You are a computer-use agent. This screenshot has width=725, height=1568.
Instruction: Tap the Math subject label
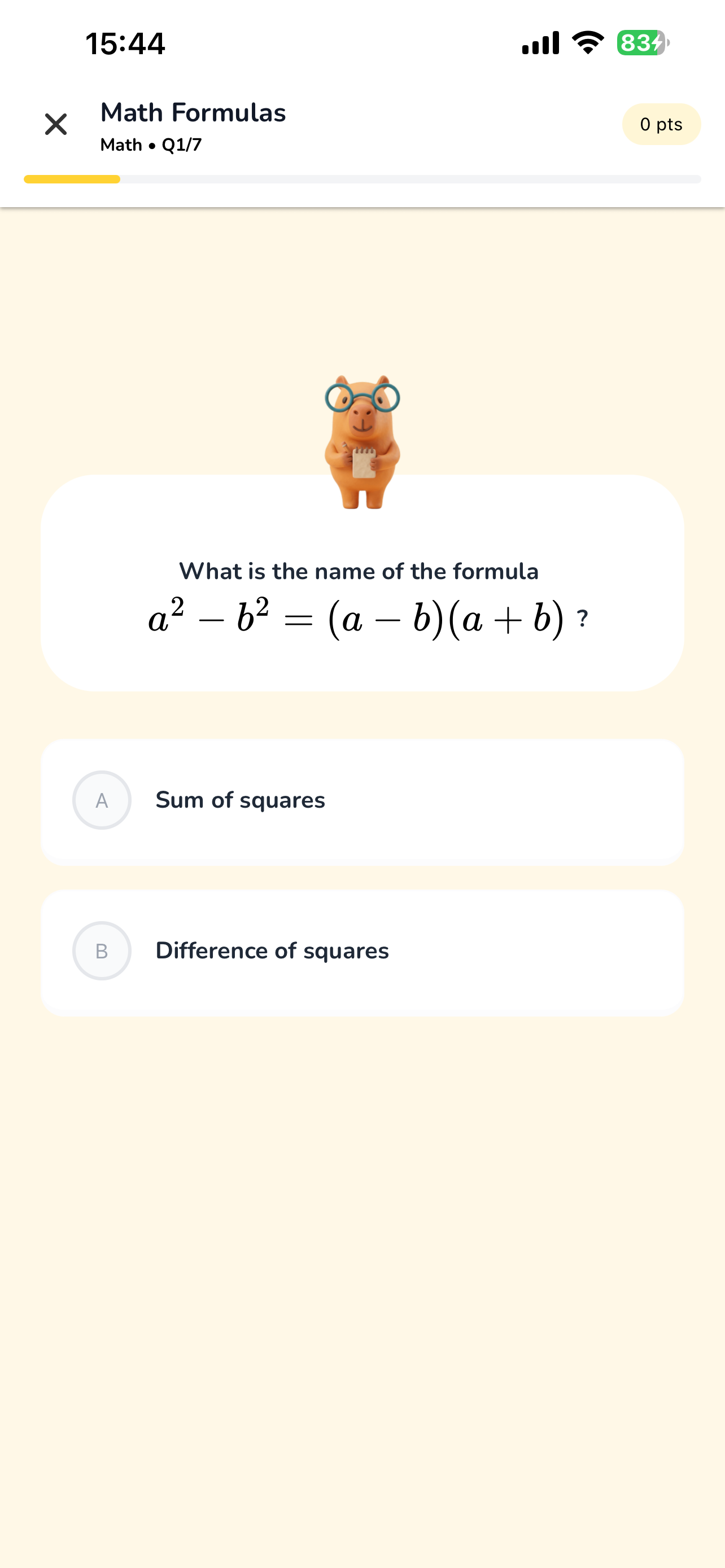(x=119, y=145)
